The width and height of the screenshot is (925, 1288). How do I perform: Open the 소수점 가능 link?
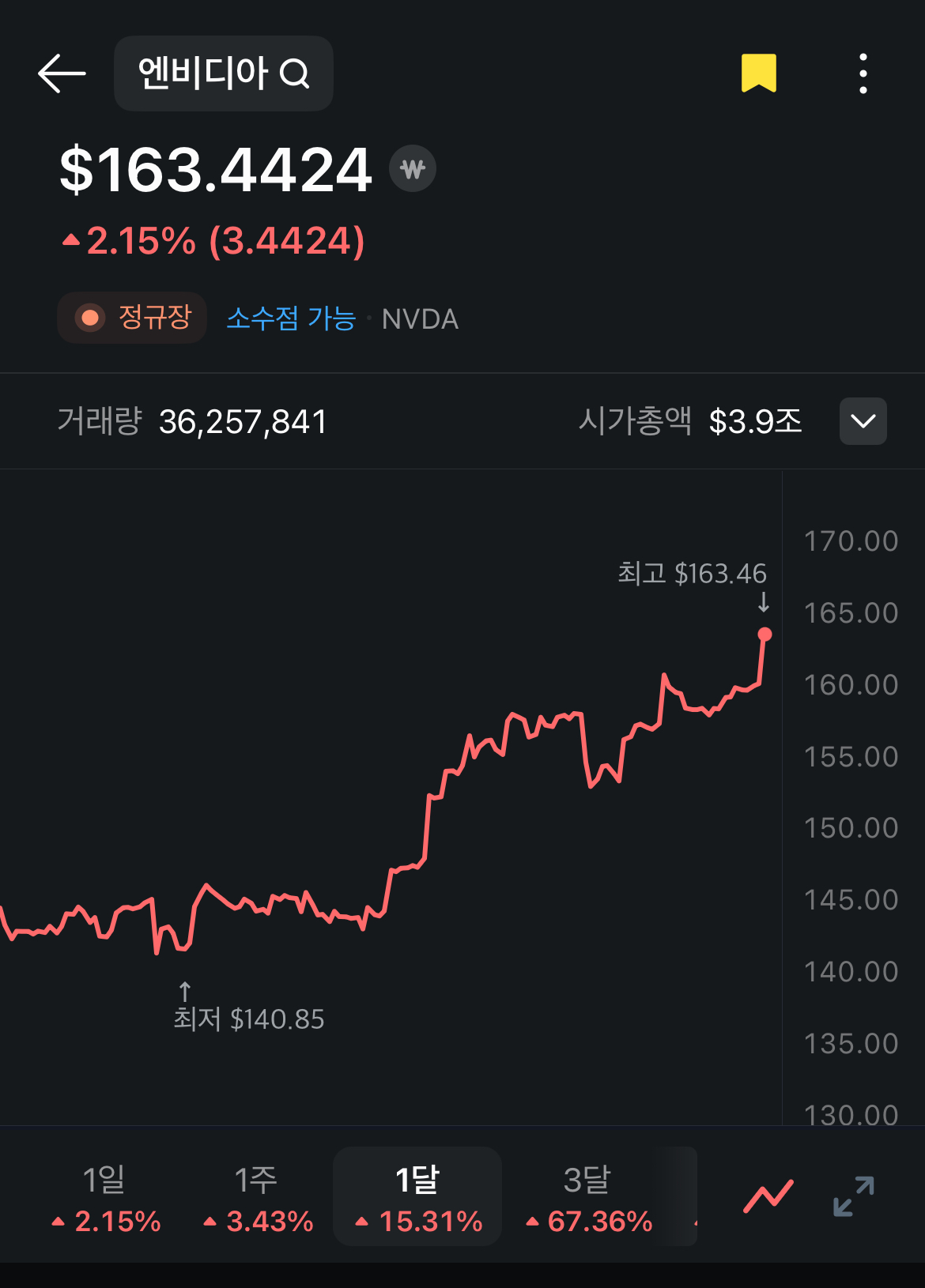291,318
